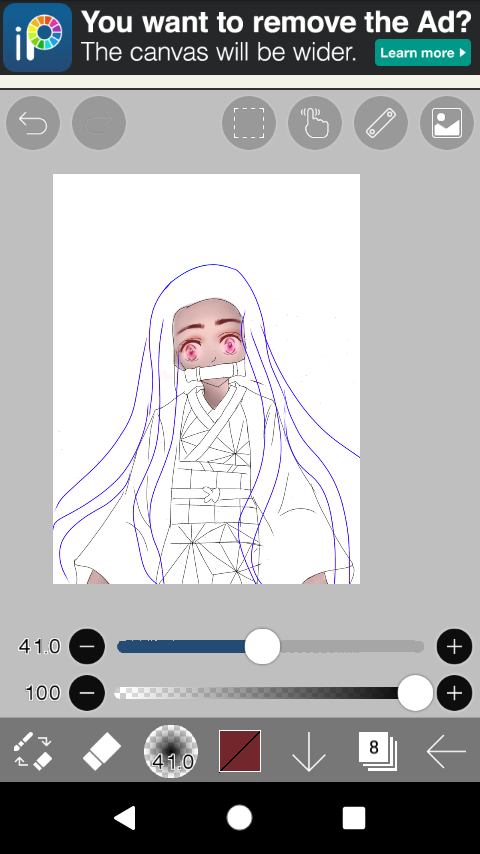480x854 pixels.
Task: Open the ruler tool
Action: [381, 123]
